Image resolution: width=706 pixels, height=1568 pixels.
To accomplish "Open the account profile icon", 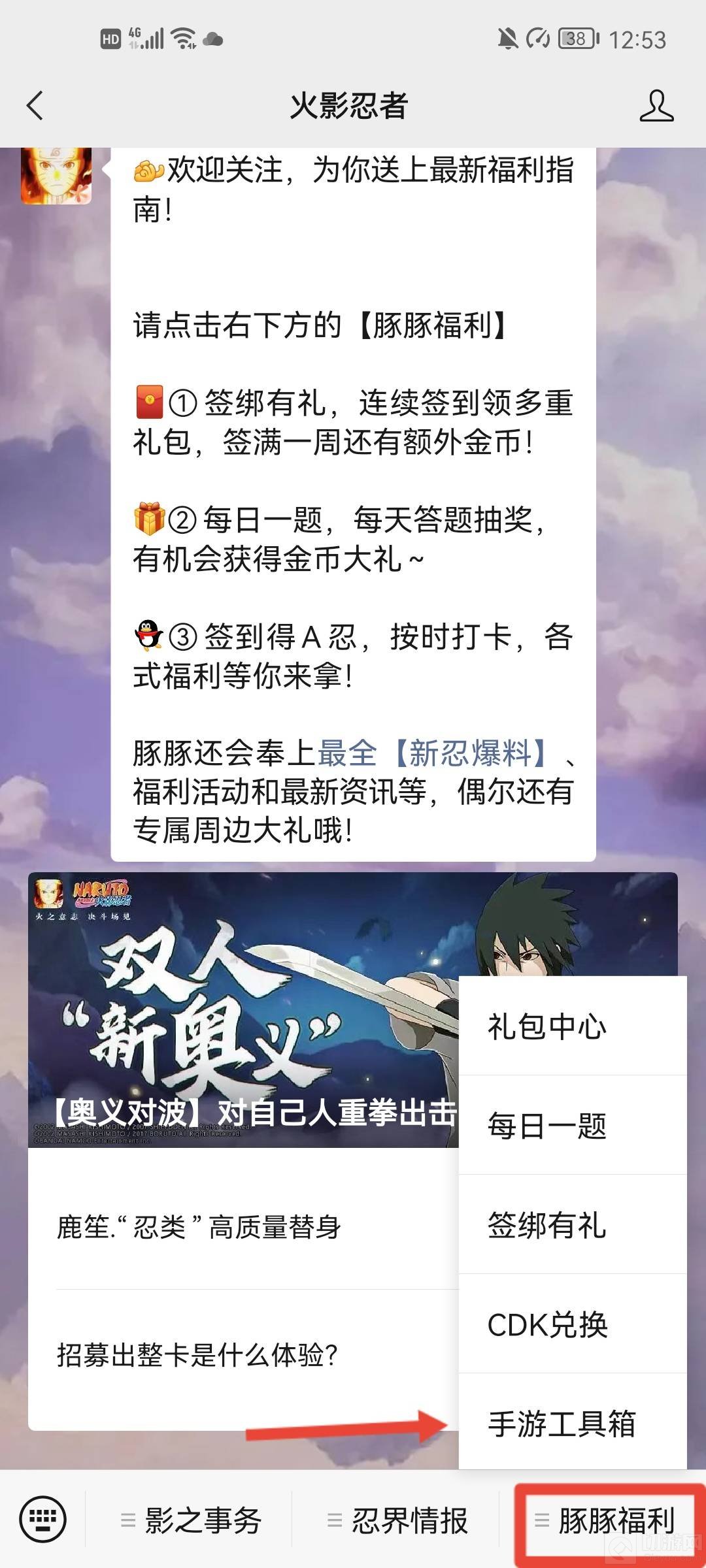I will click(656, 105).
